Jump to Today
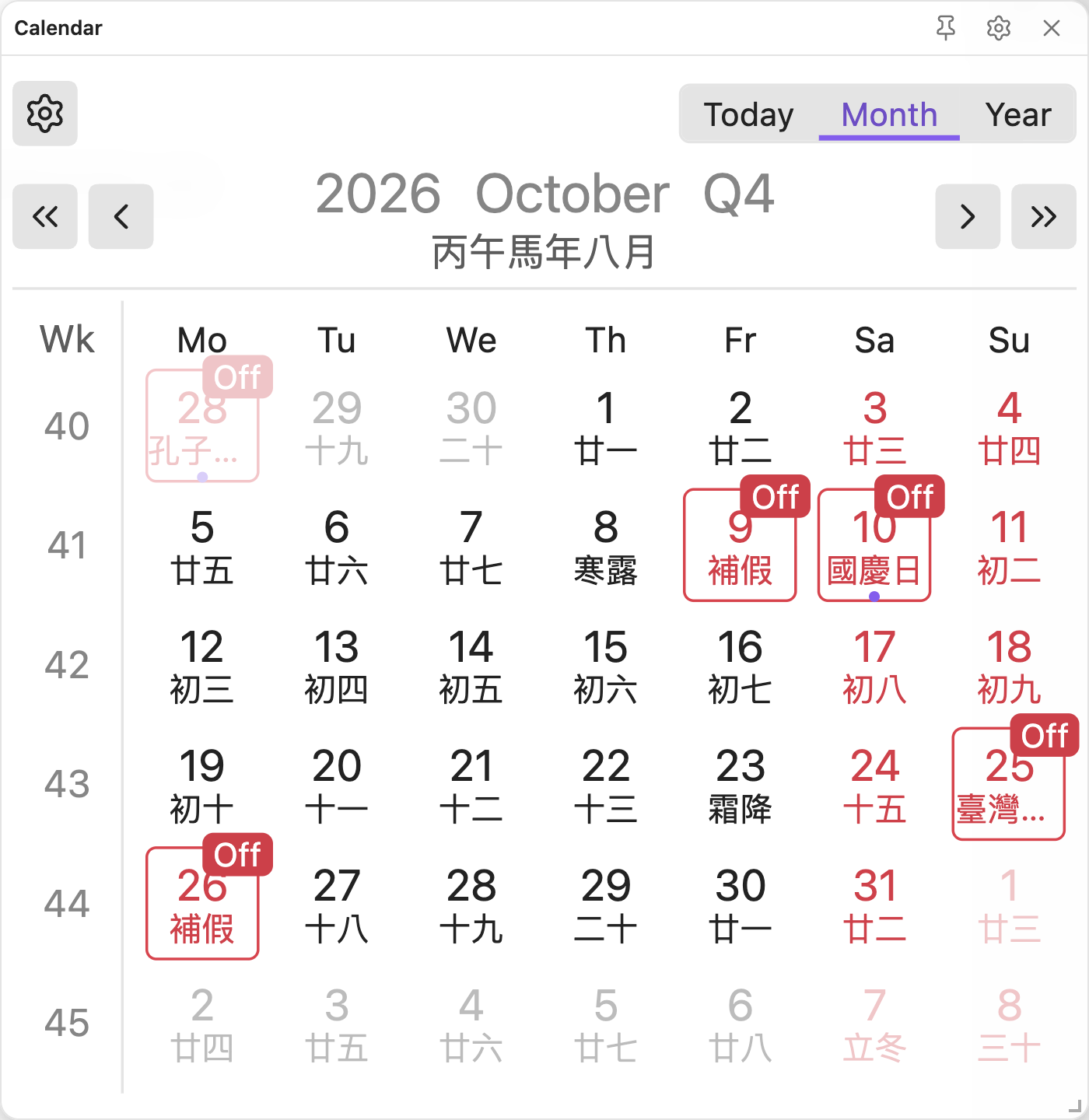 748,114
